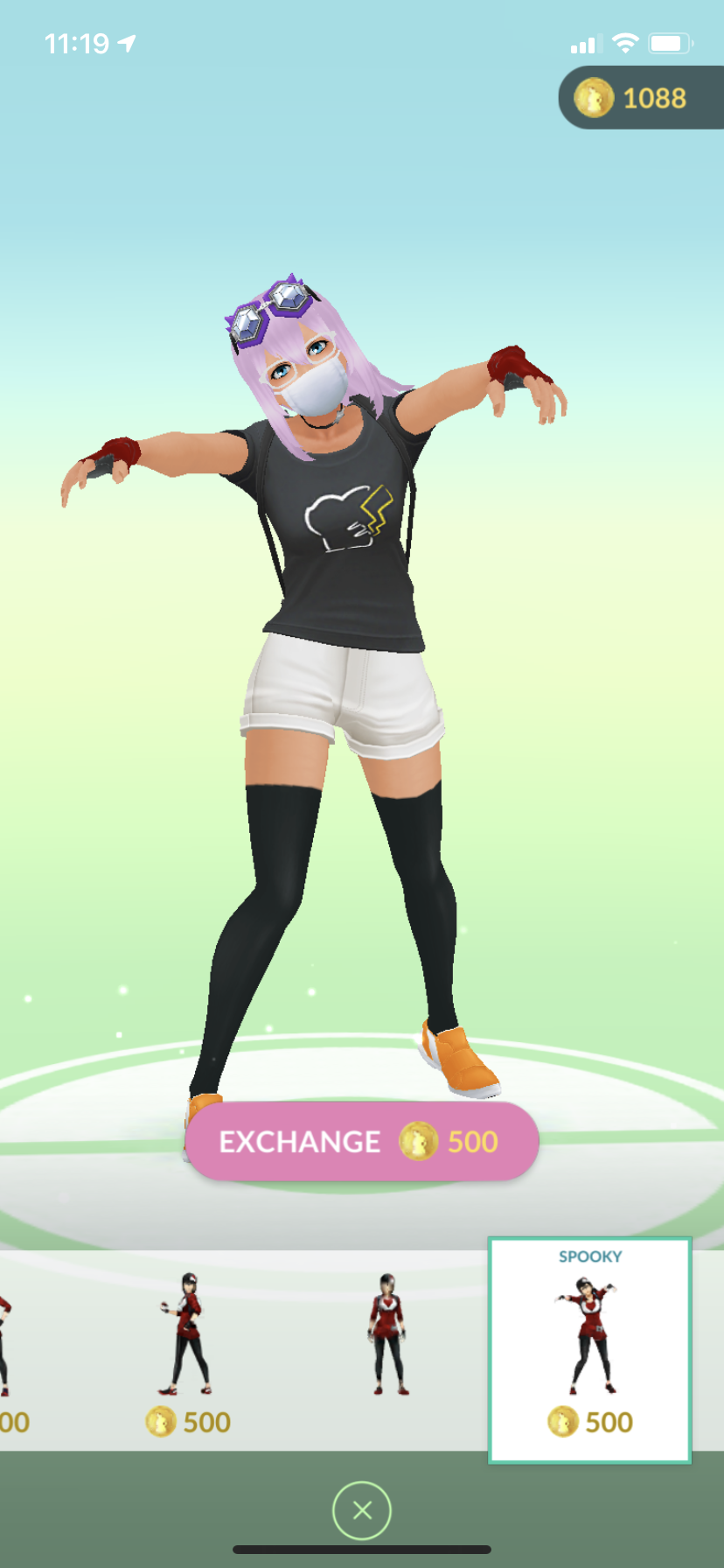Tap the coin icon inside the Exchange button

420,1141
